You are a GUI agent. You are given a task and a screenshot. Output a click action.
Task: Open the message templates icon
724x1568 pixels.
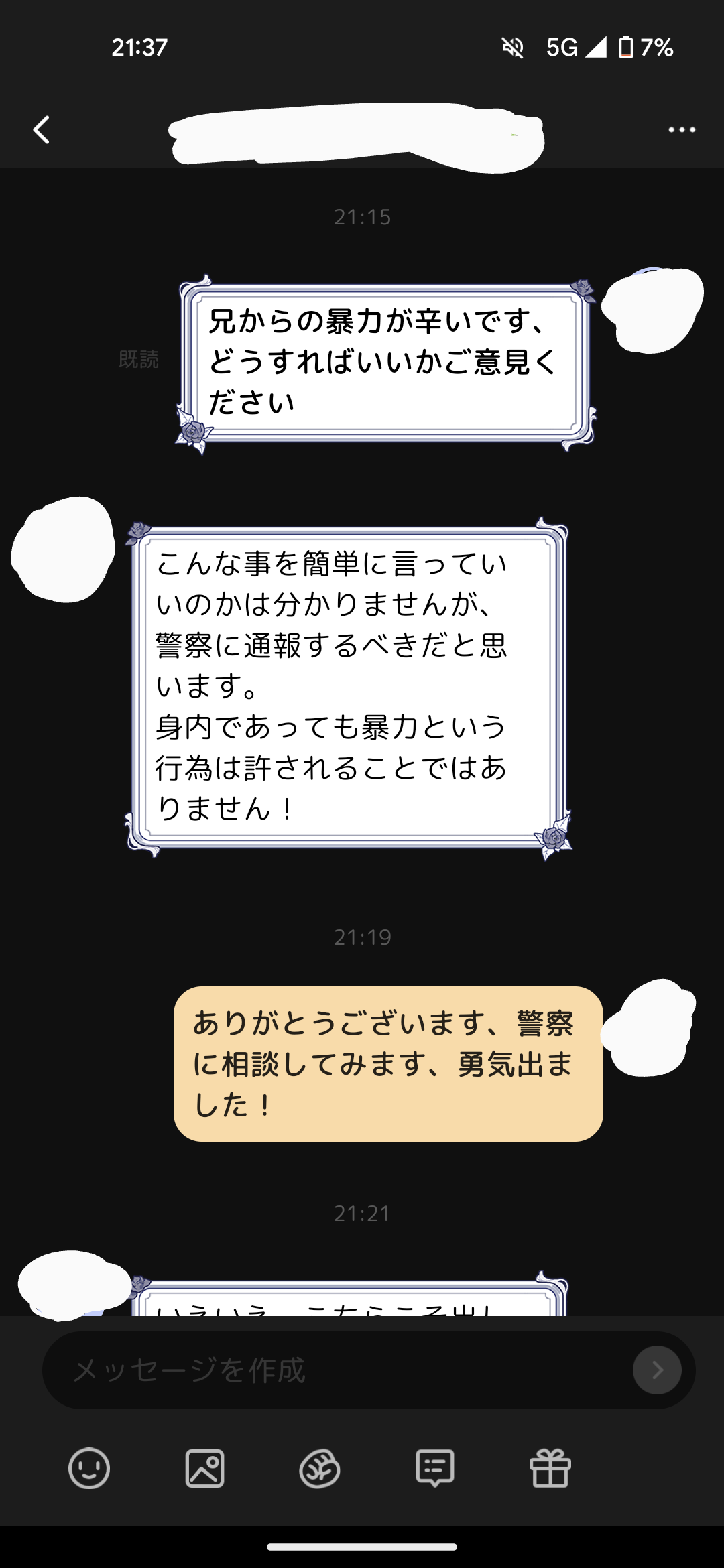coord(435,1469)
